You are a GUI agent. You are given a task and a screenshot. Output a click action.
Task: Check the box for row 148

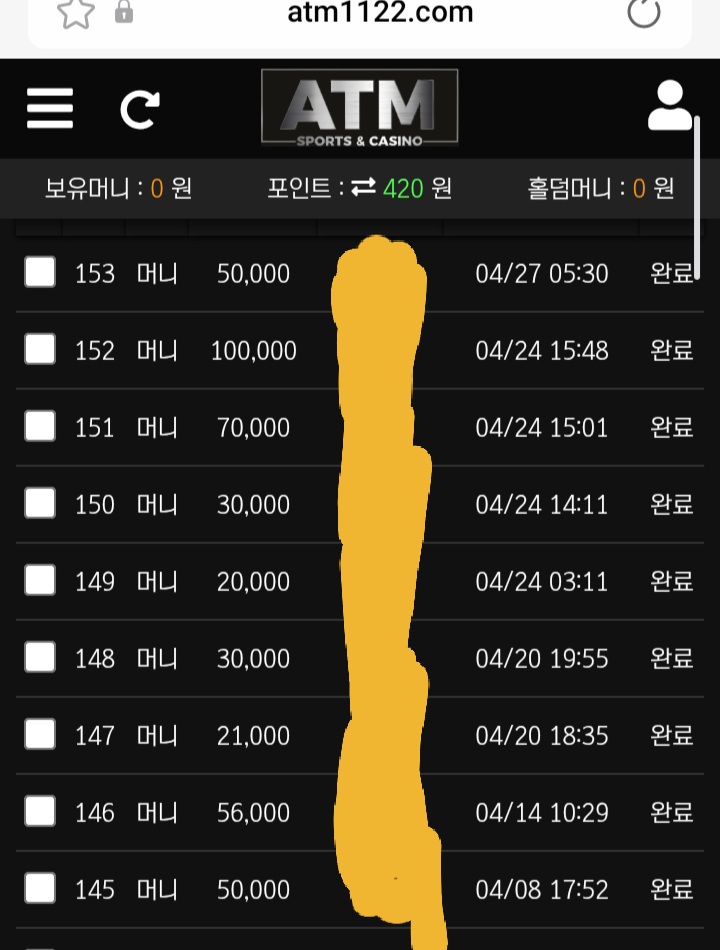tap(40, 657)
